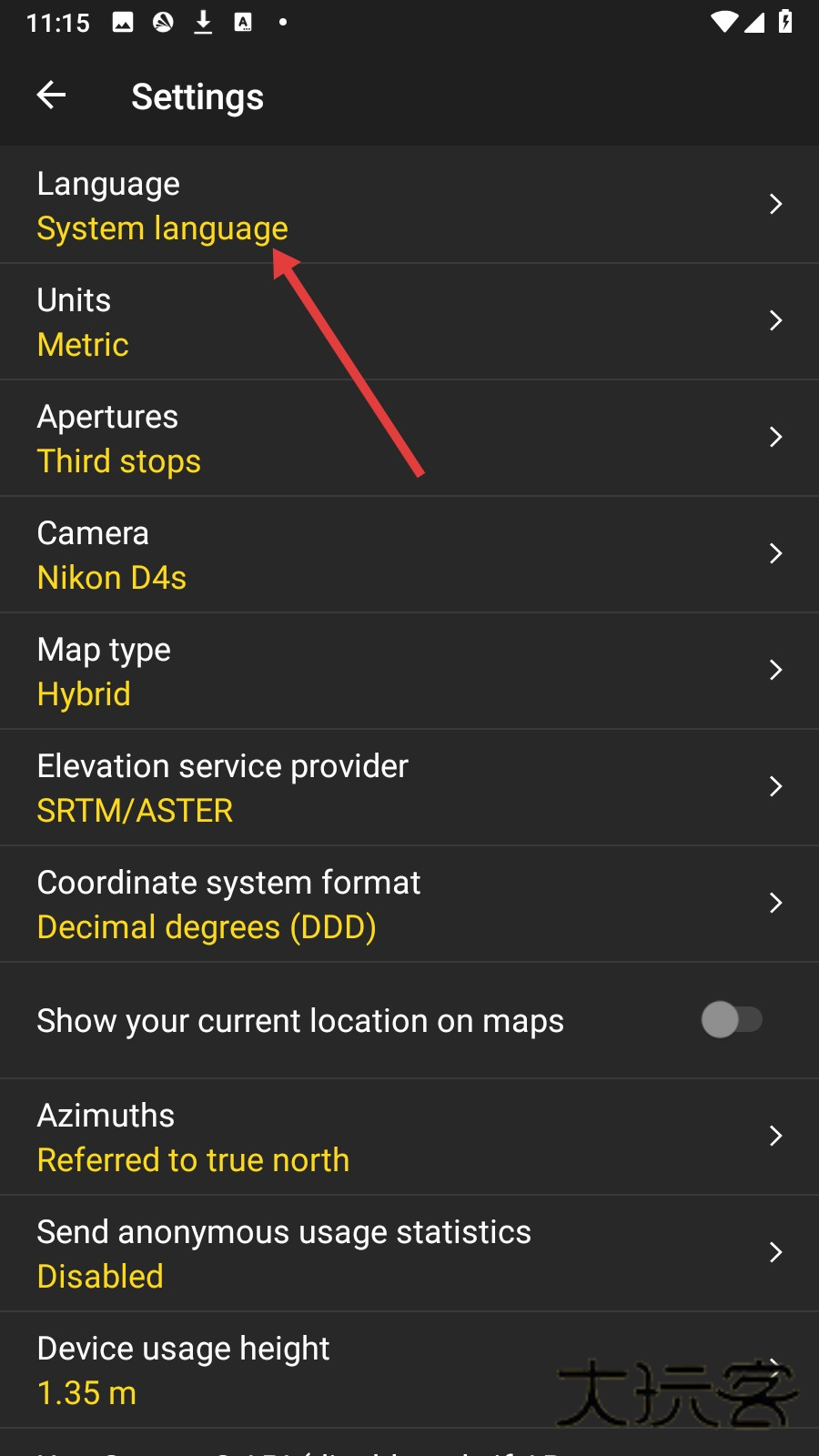Go back from Settings
This screenshot has width=819, height=1456.
(52, 95)
